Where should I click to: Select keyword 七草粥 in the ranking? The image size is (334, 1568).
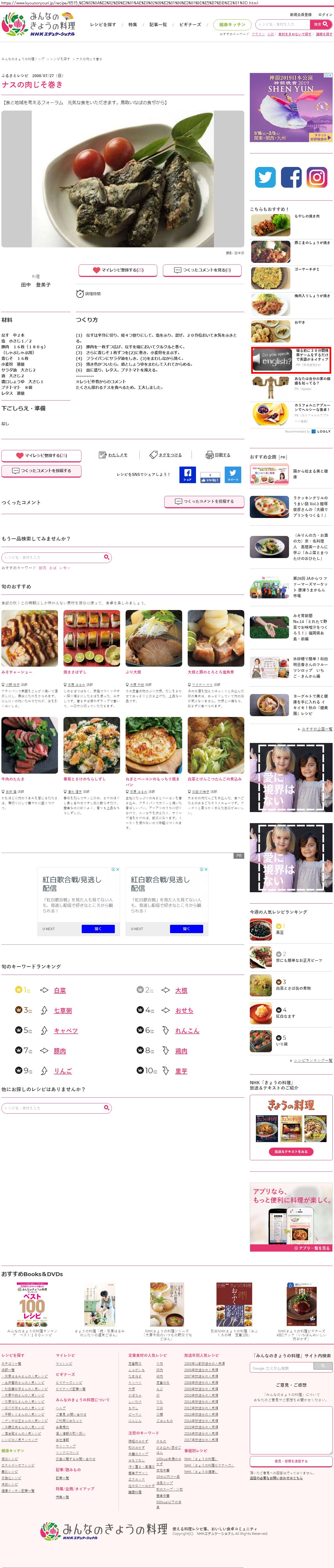(x=63, y=1011)
